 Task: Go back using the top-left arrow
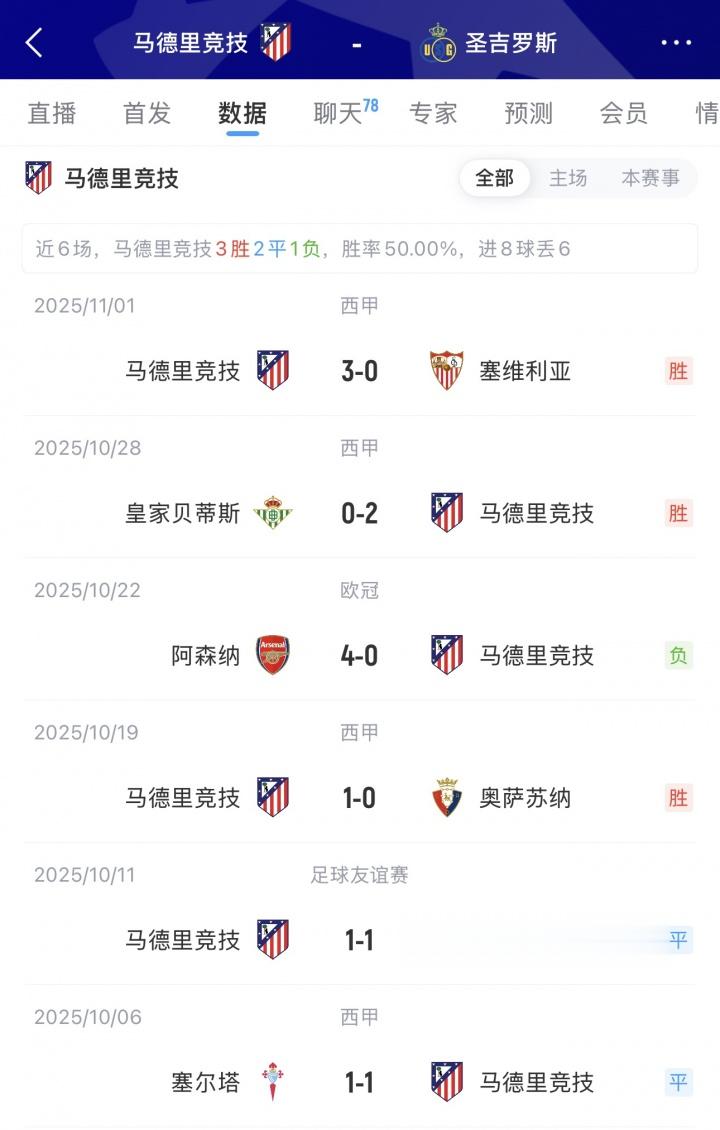tap(34, 42)
